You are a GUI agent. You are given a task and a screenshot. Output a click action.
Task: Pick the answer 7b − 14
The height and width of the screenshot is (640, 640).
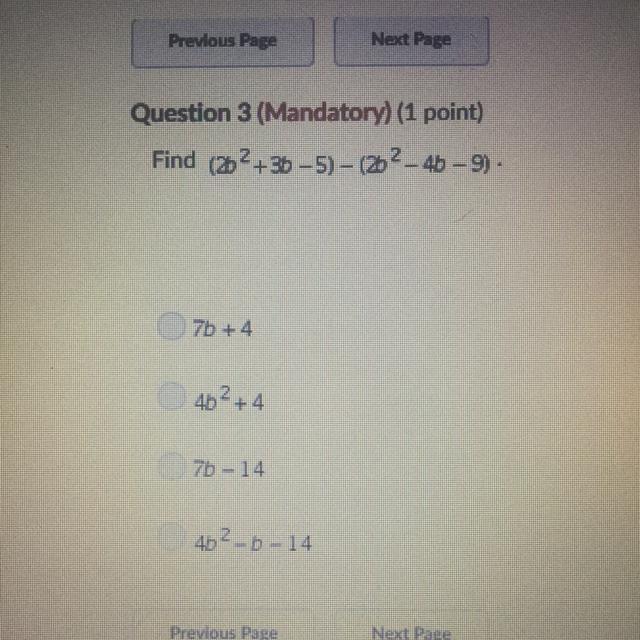172,468
